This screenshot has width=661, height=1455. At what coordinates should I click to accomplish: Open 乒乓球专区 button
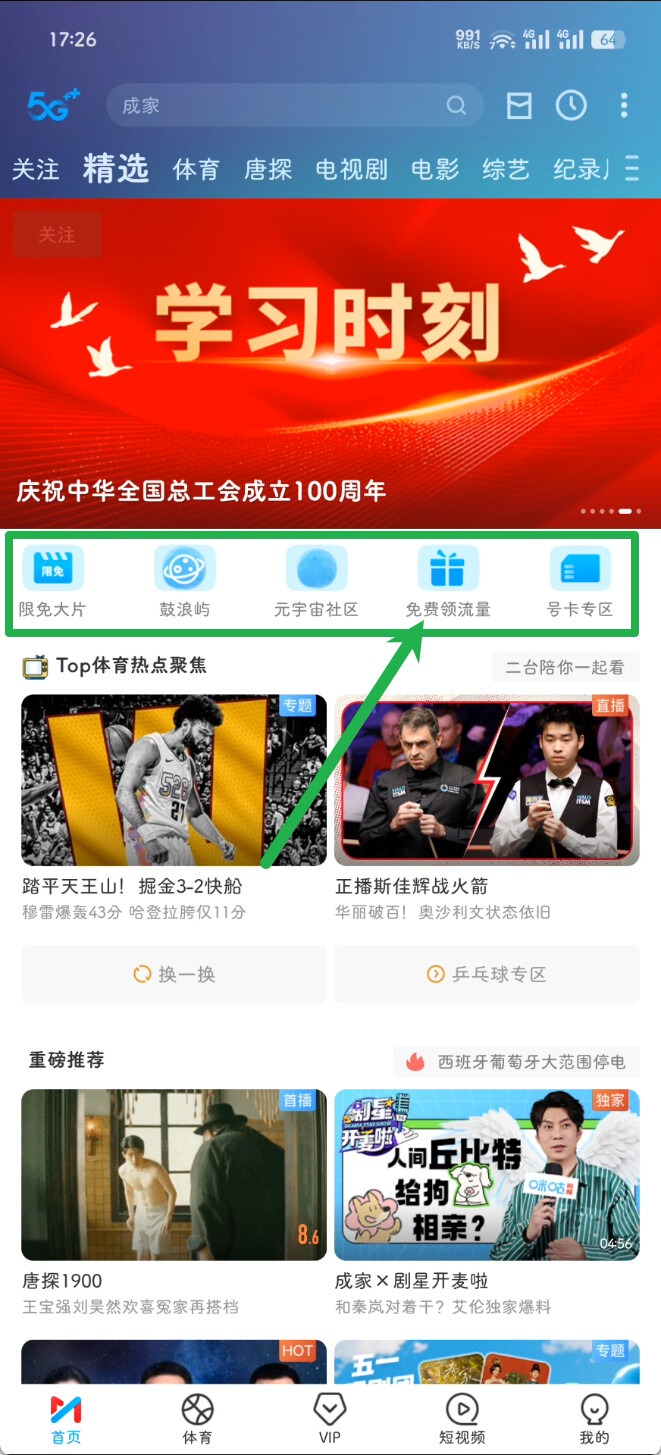(487, 974)
